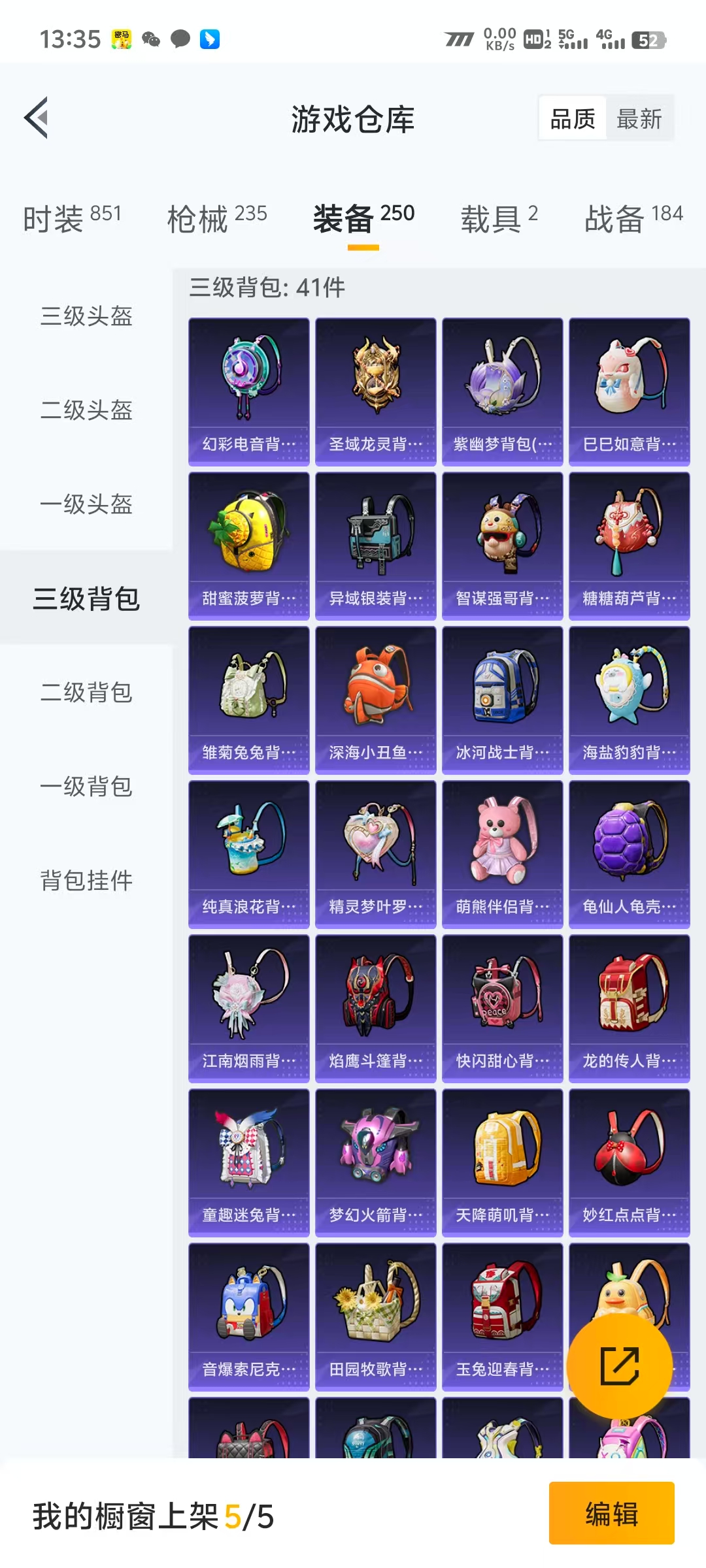This screenshot has width=706, height=1568.
Task: Click the back arrow at top left
Action: click(x=37, y=118)
